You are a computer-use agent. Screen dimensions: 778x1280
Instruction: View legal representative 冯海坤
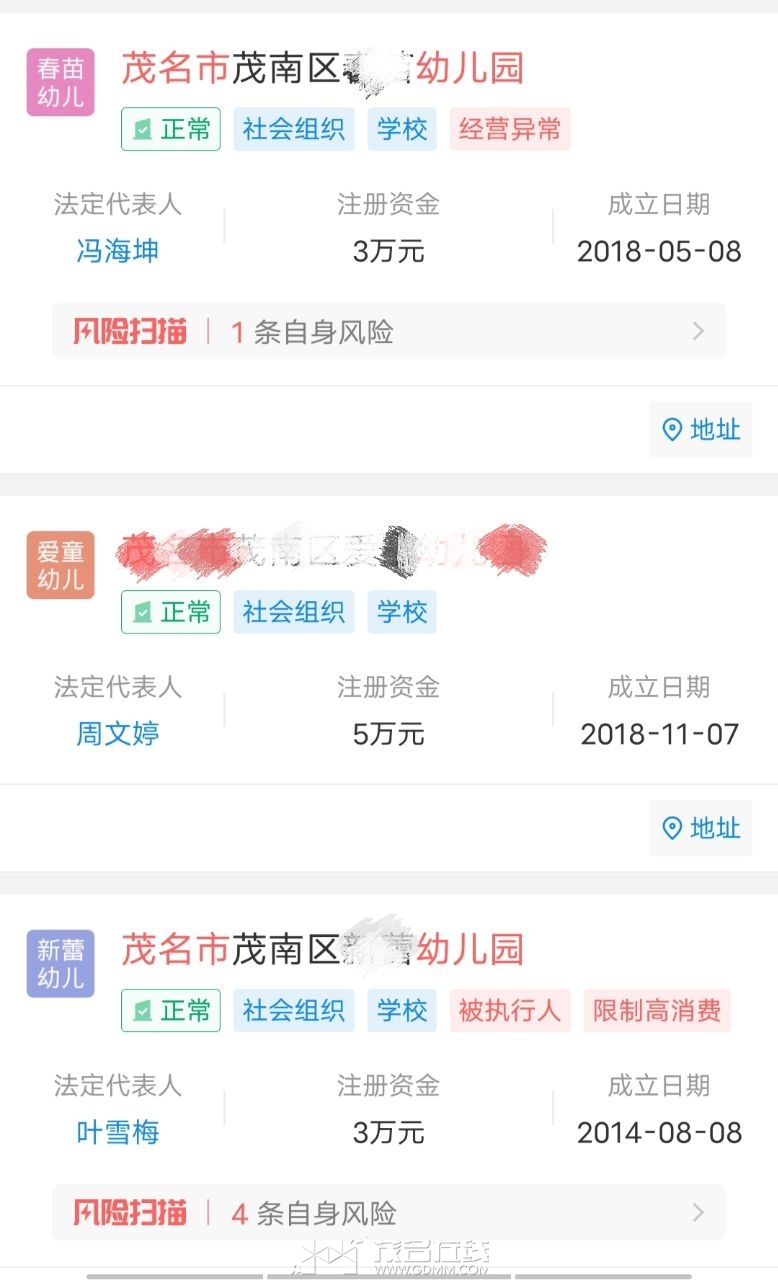coord(118,250)
